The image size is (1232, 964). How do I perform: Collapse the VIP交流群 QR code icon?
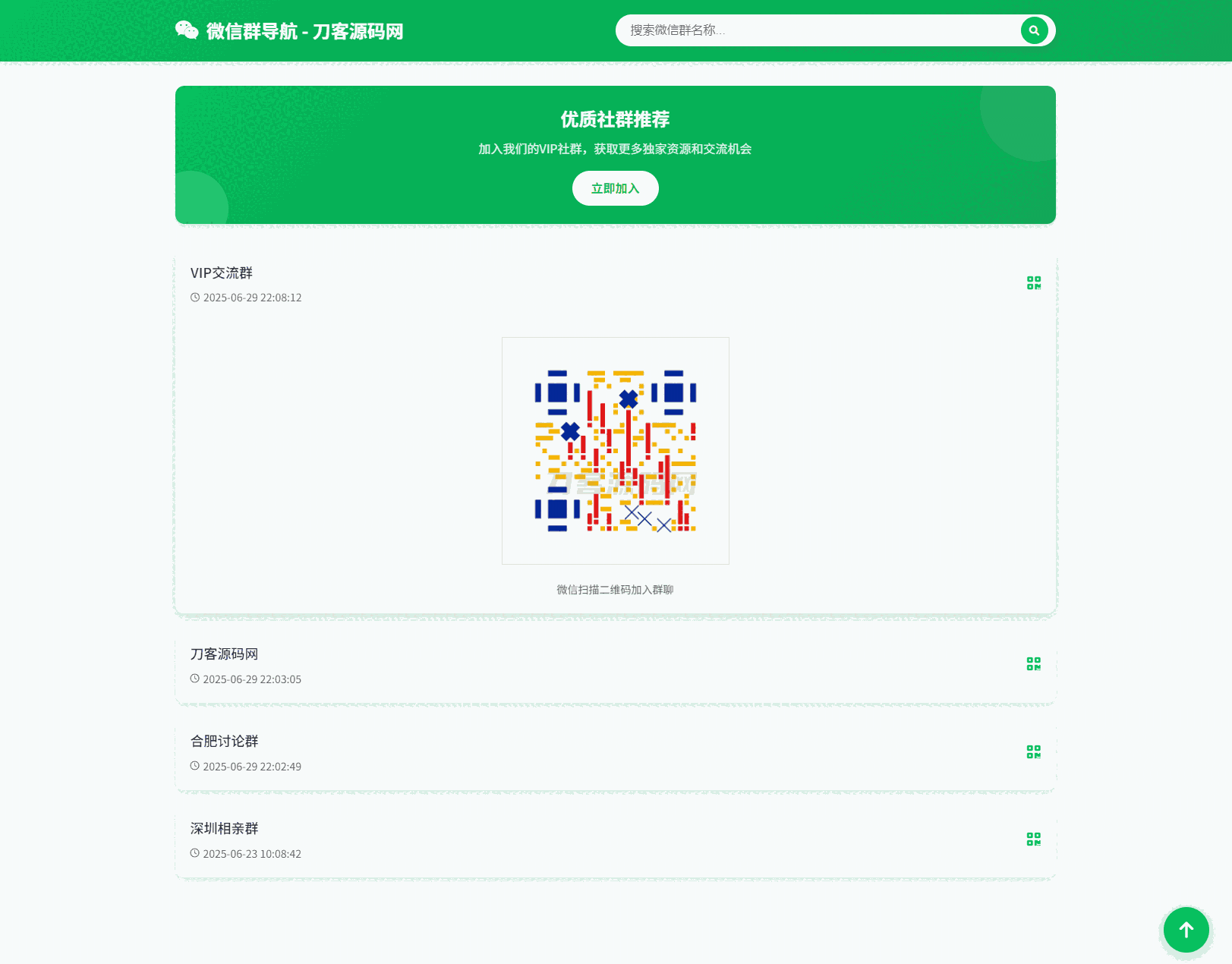[1033, 283]
